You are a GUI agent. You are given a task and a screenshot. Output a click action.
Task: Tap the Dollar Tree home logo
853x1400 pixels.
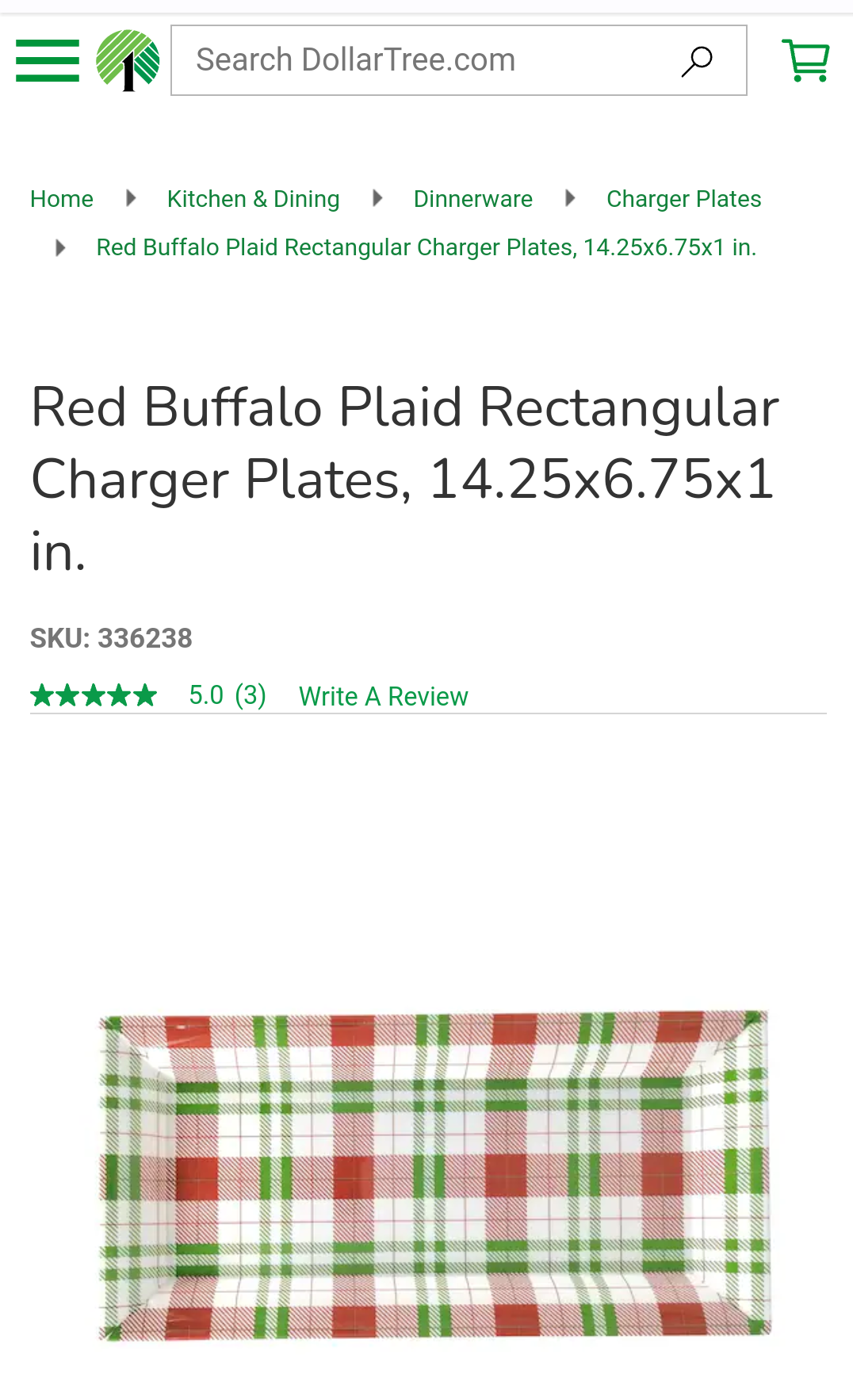128,60
